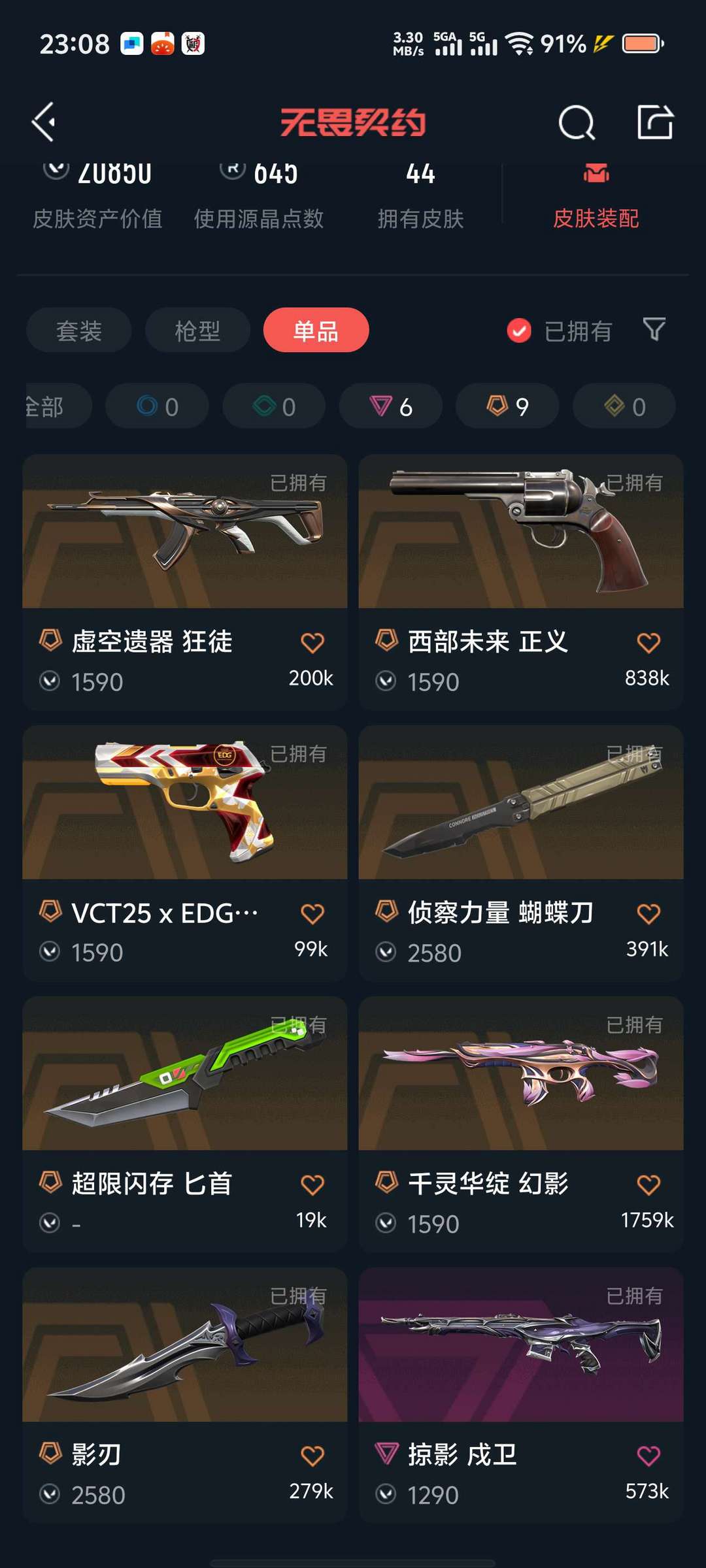Screen dimensions: 706x1568
Task: Select the 单品 tab
Action: 316,331
